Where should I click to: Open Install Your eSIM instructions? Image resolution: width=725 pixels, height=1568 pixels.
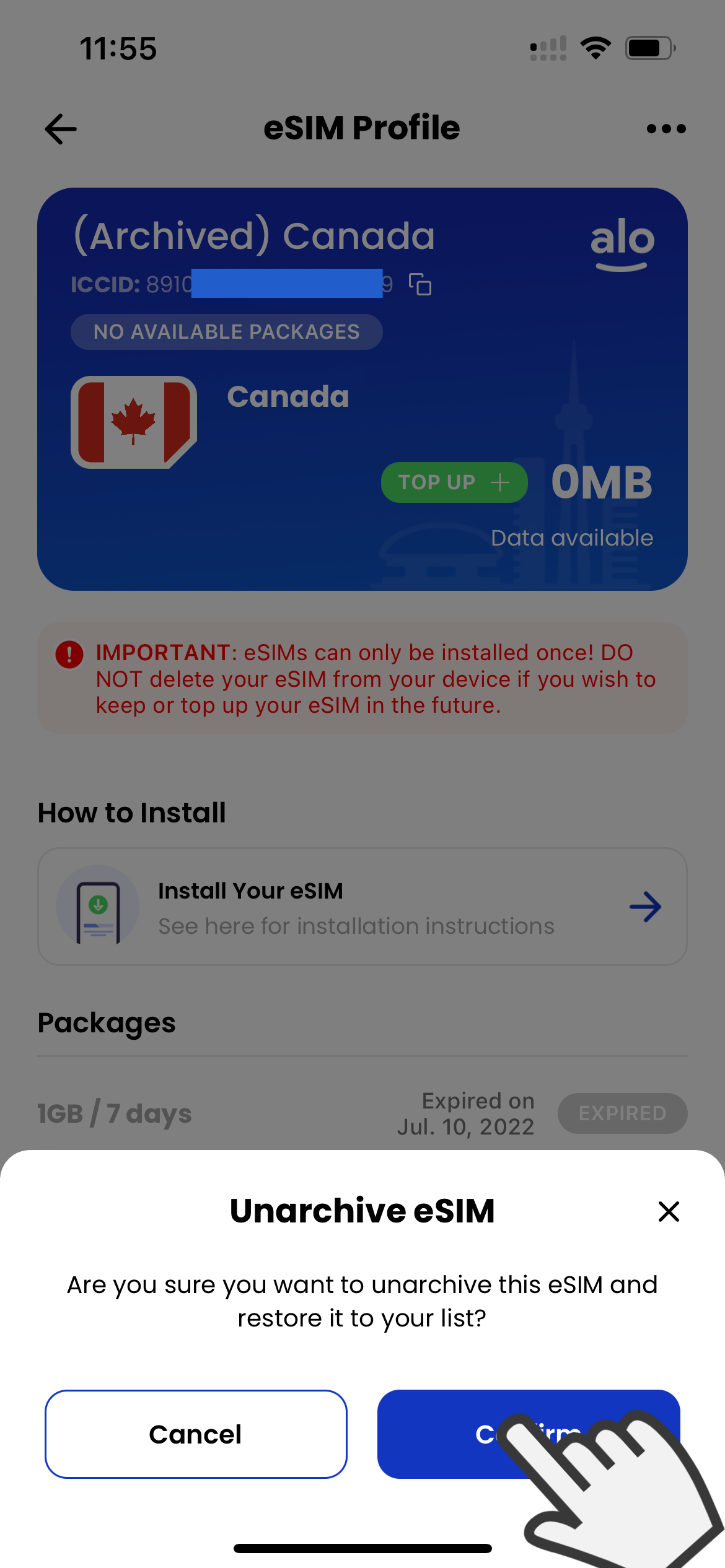(362, 906)
